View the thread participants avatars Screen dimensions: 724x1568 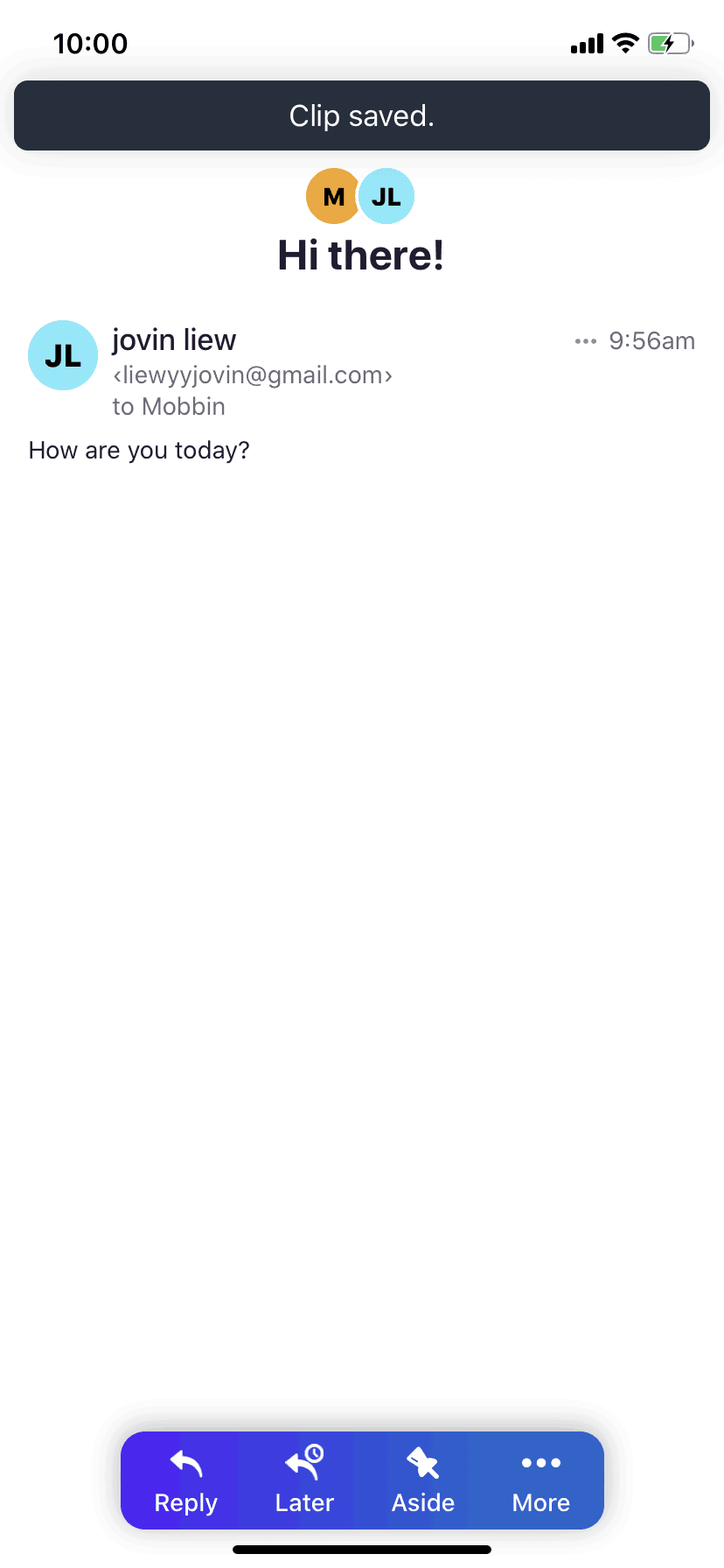pyautogui.click(x=360, y=196)
